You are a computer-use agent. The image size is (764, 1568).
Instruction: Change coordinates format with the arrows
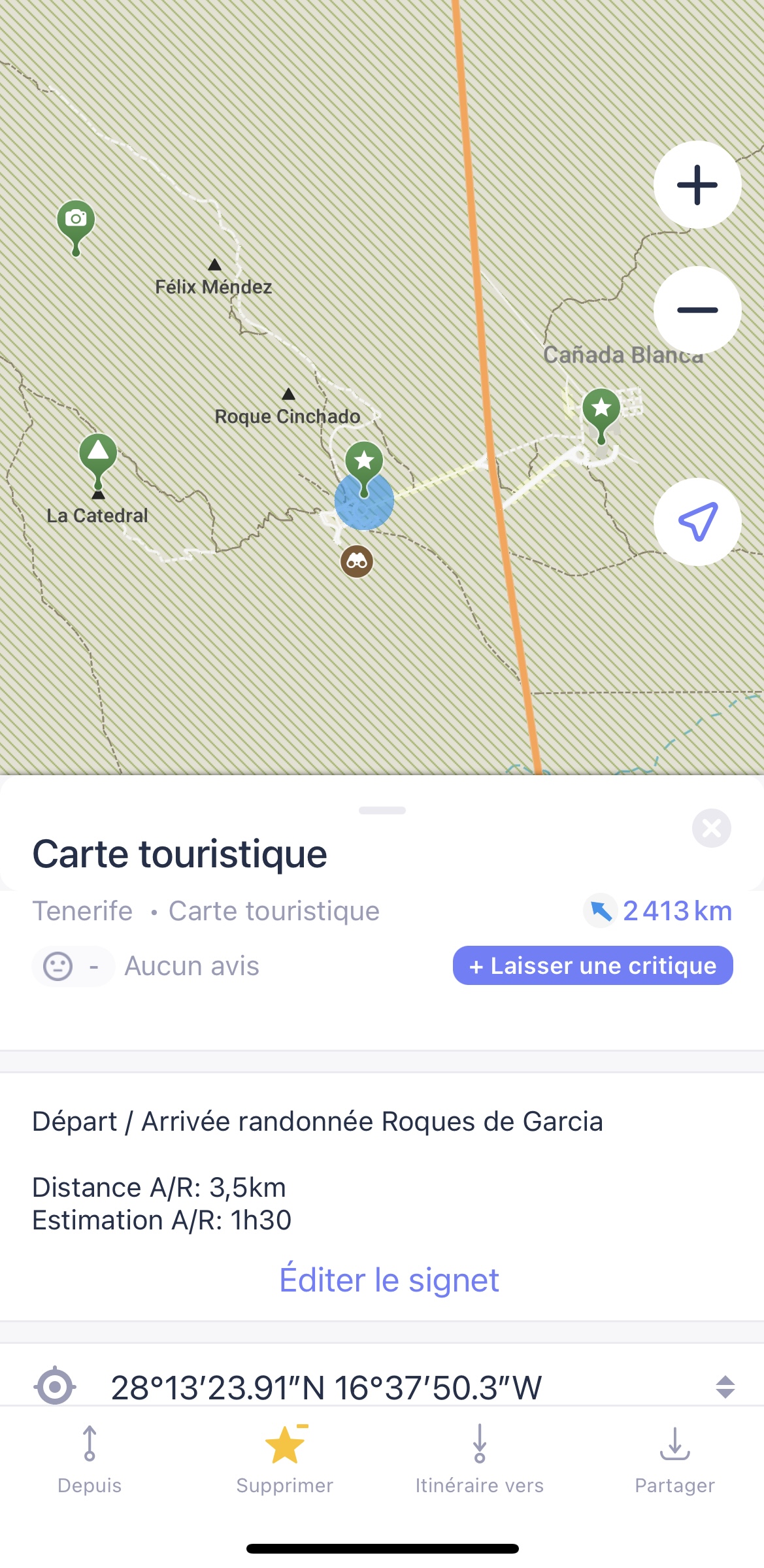[x=725, y=1386]
